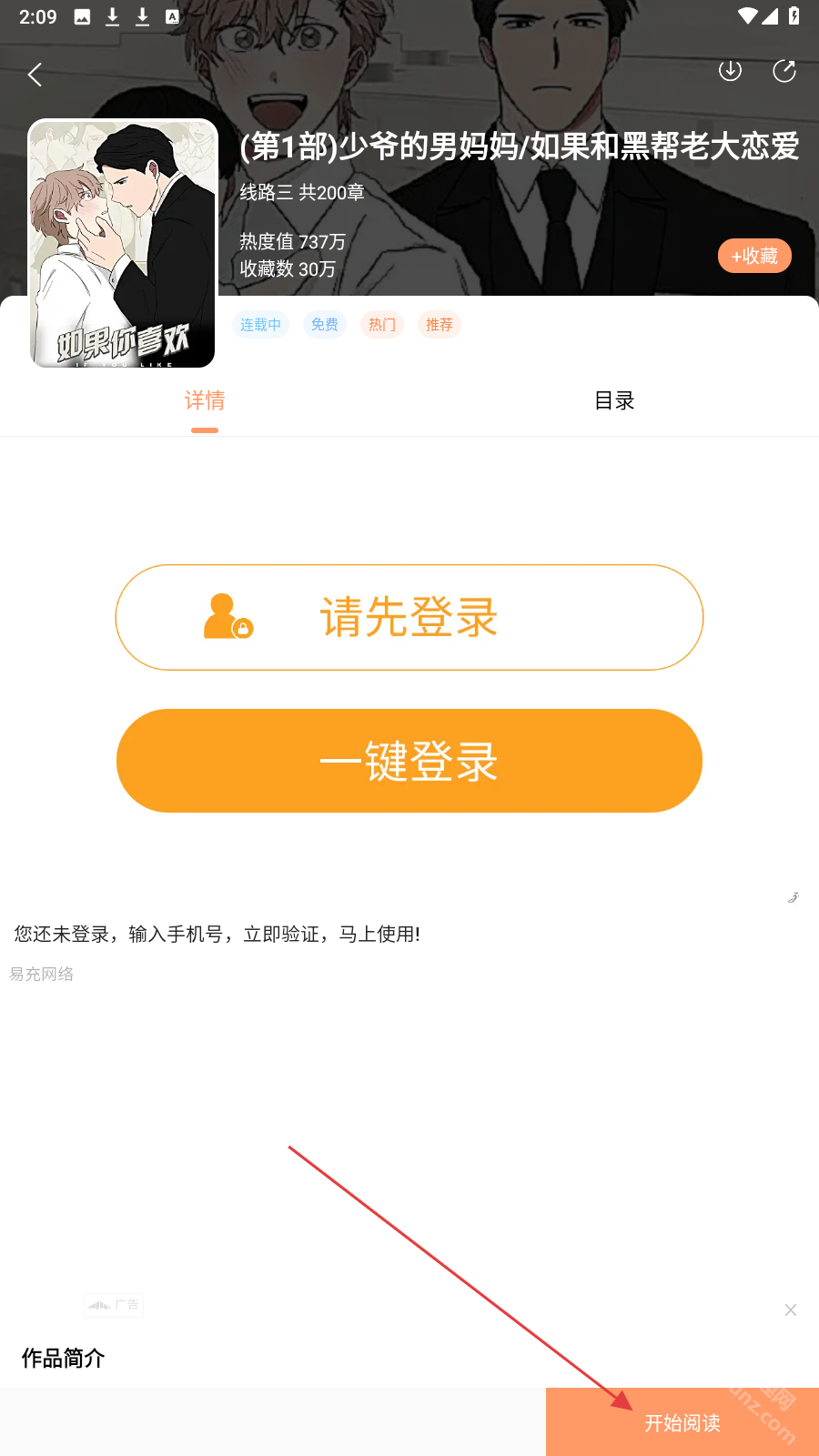Select the 详情 tab
Viewport: 819px width, 1456px height.
[205, 400]
